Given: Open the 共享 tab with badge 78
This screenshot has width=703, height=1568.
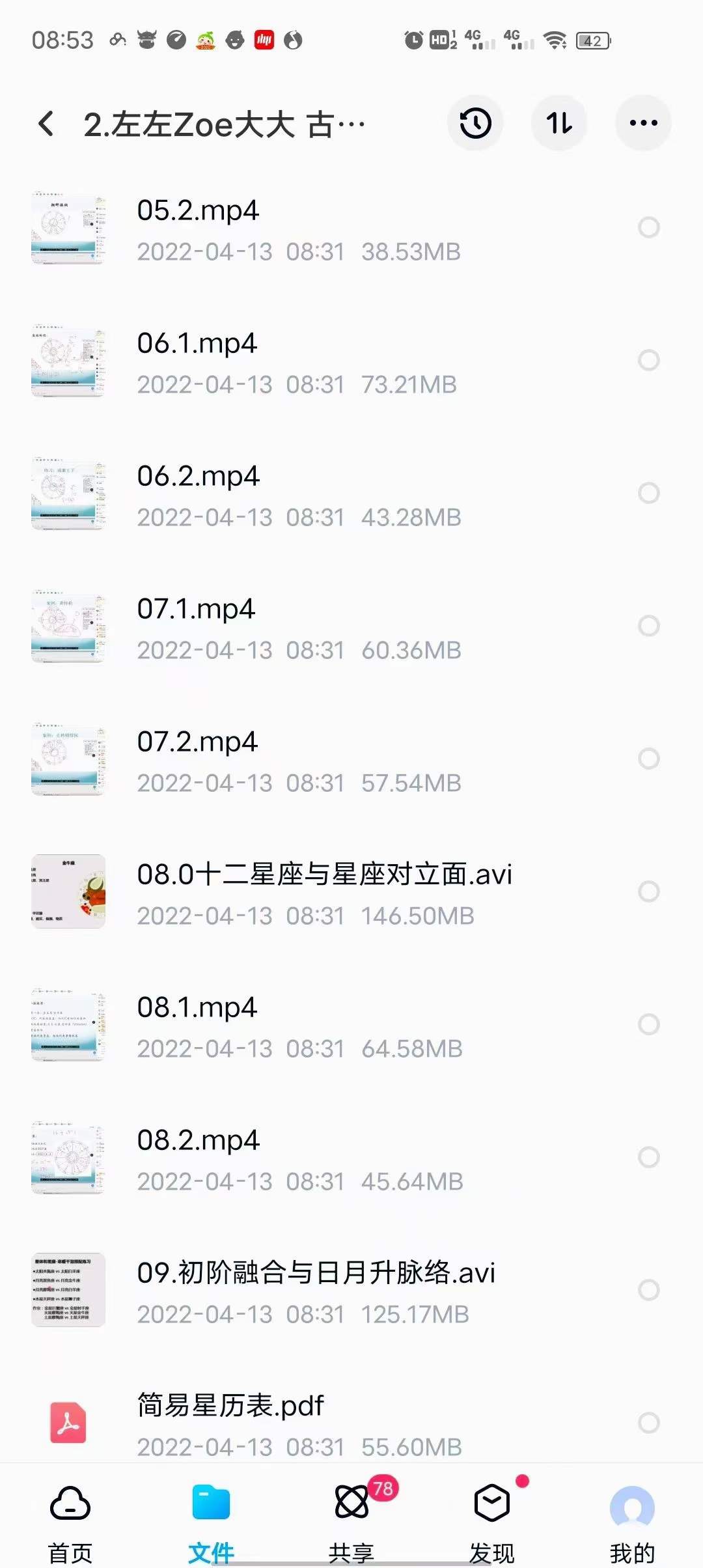Looking at the screenshot, I should [x=351, y=1517].
